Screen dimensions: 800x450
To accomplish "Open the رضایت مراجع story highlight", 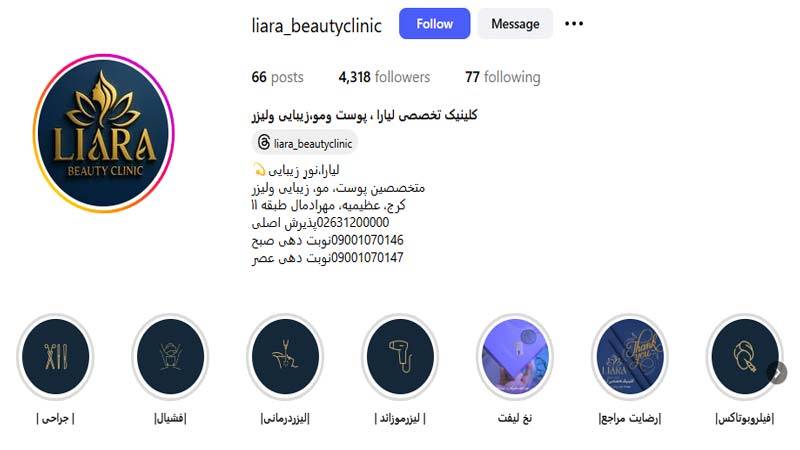I will click(629, 357).
